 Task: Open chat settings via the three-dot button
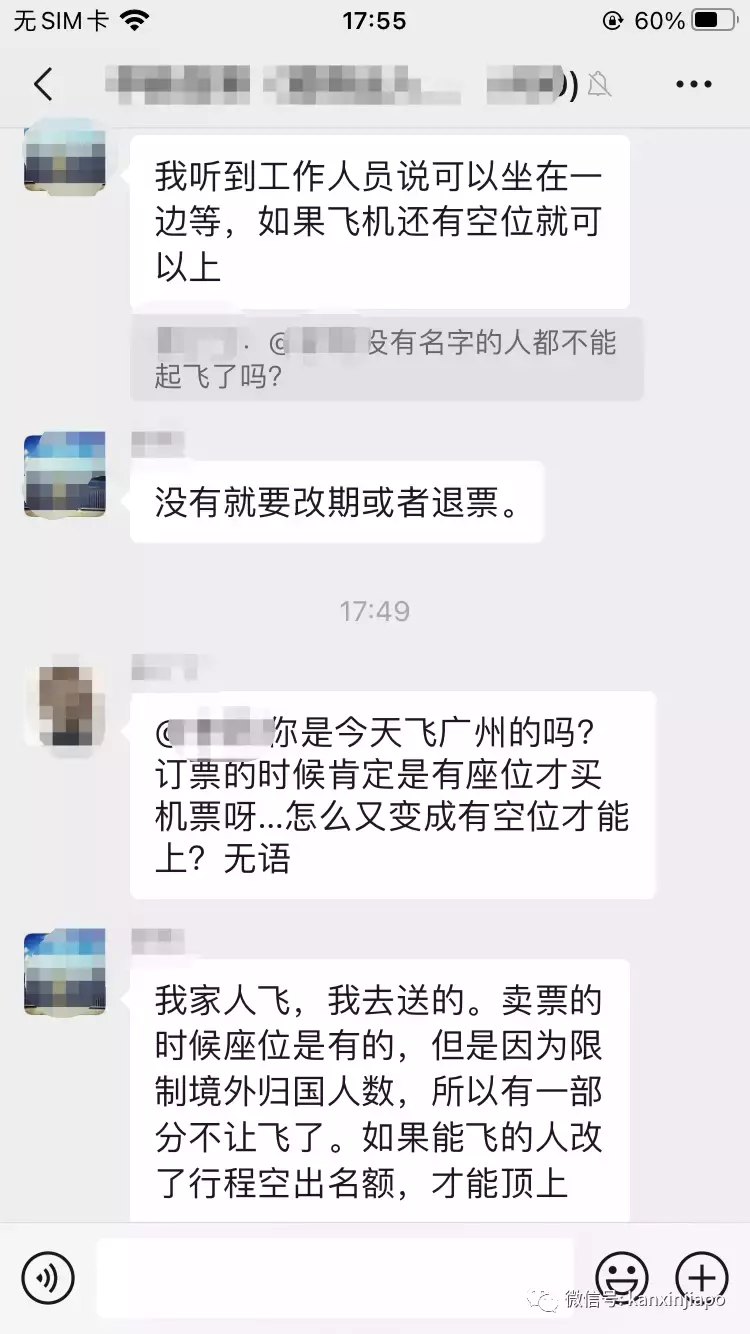692,84
